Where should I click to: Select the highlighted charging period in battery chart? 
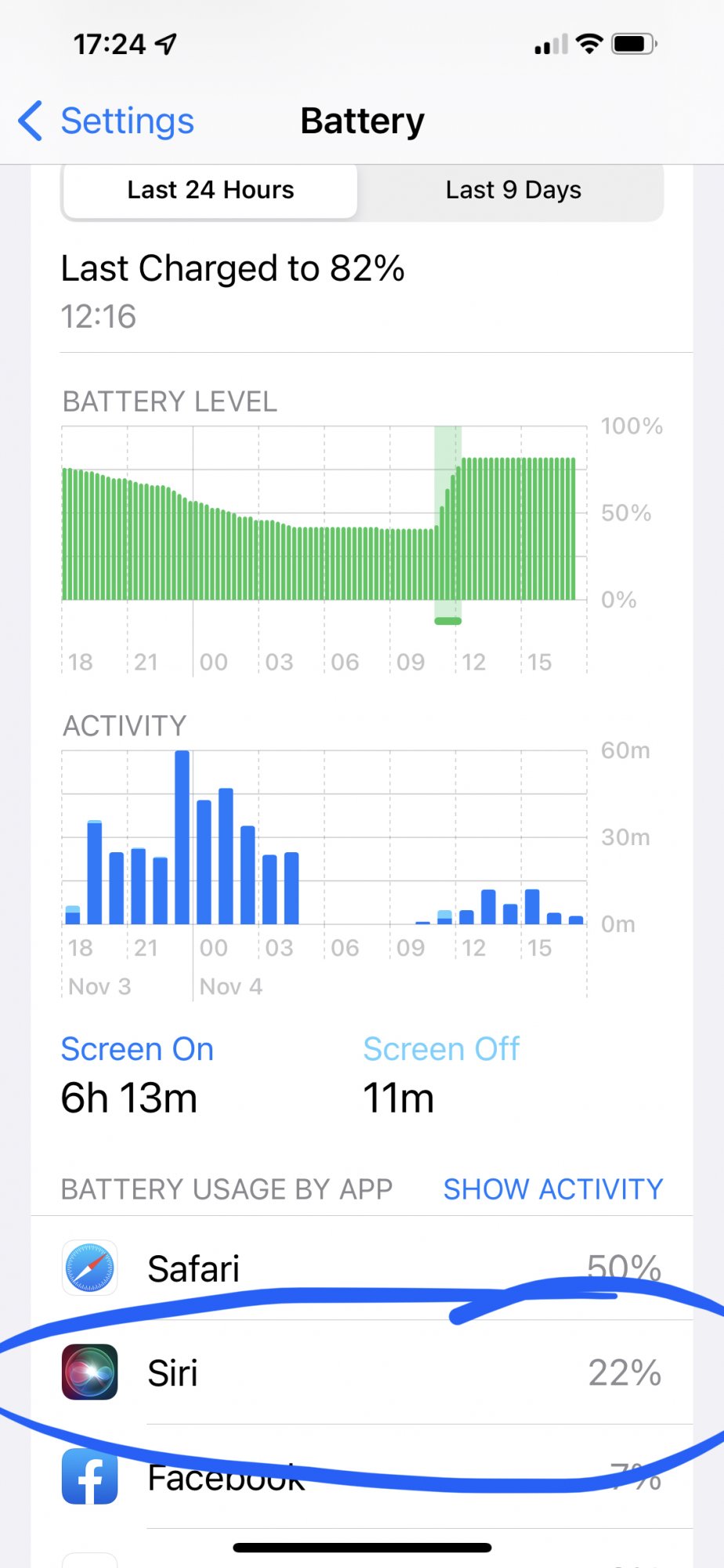point(448,525)
